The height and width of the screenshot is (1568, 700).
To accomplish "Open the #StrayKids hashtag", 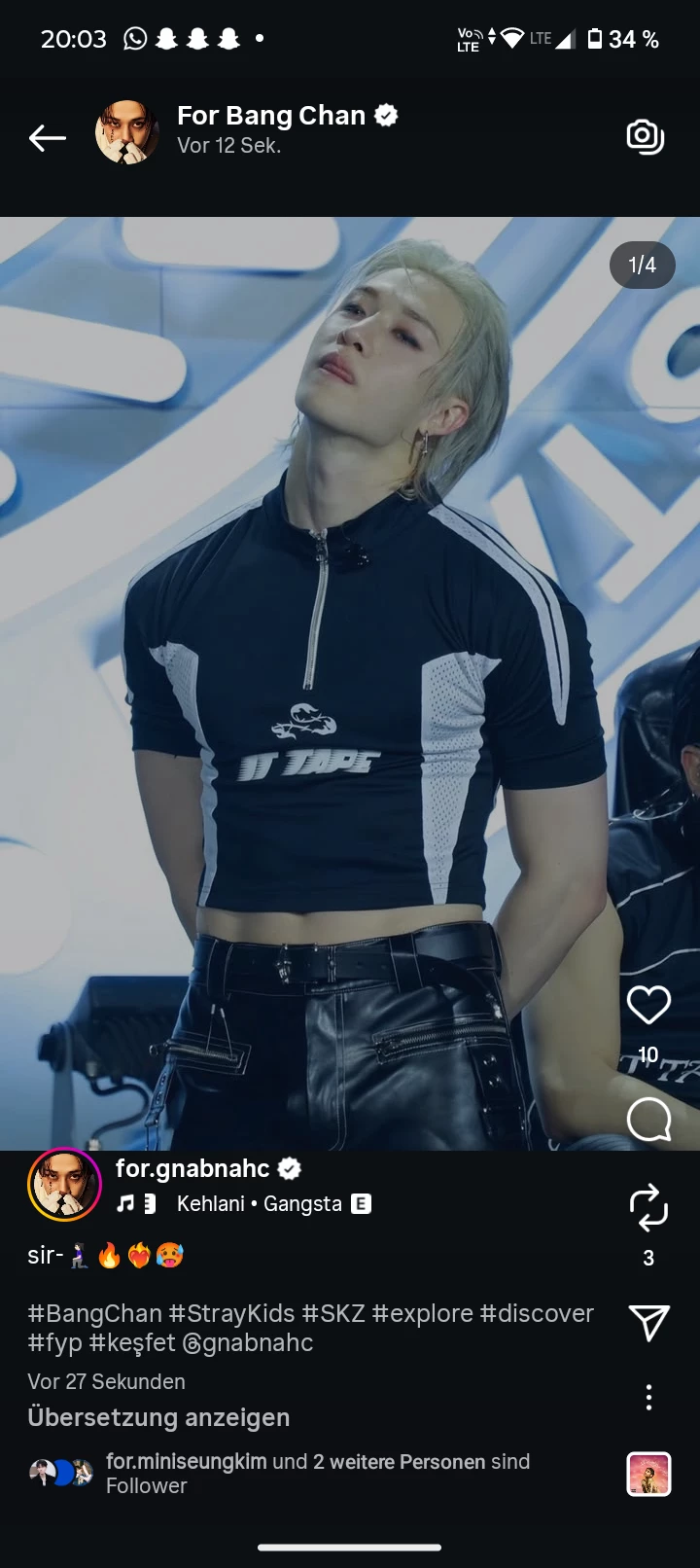I will (x=231, y=1313).
